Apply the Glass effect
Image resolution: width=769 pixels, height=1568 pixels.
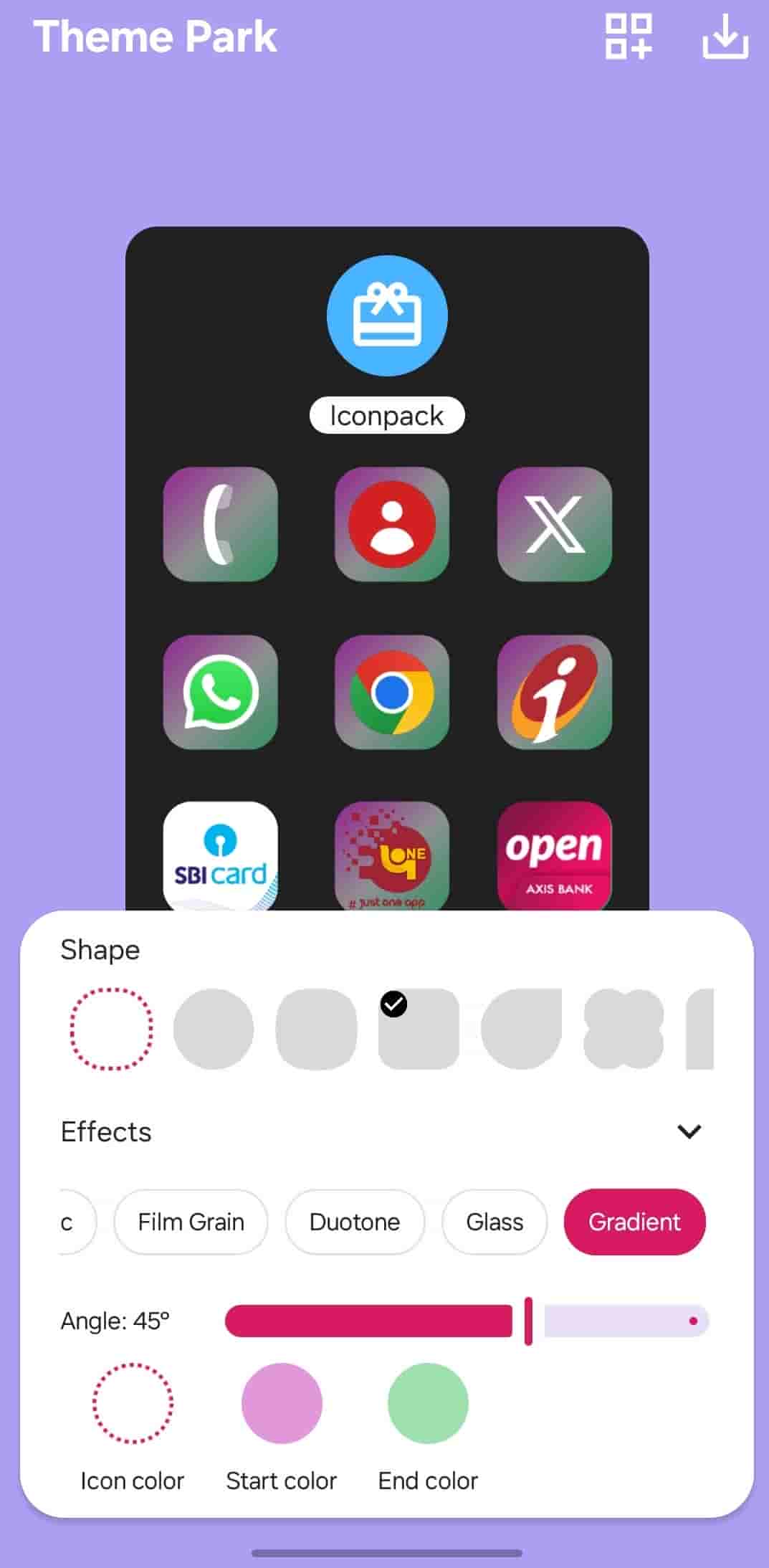click(495, 1222)
